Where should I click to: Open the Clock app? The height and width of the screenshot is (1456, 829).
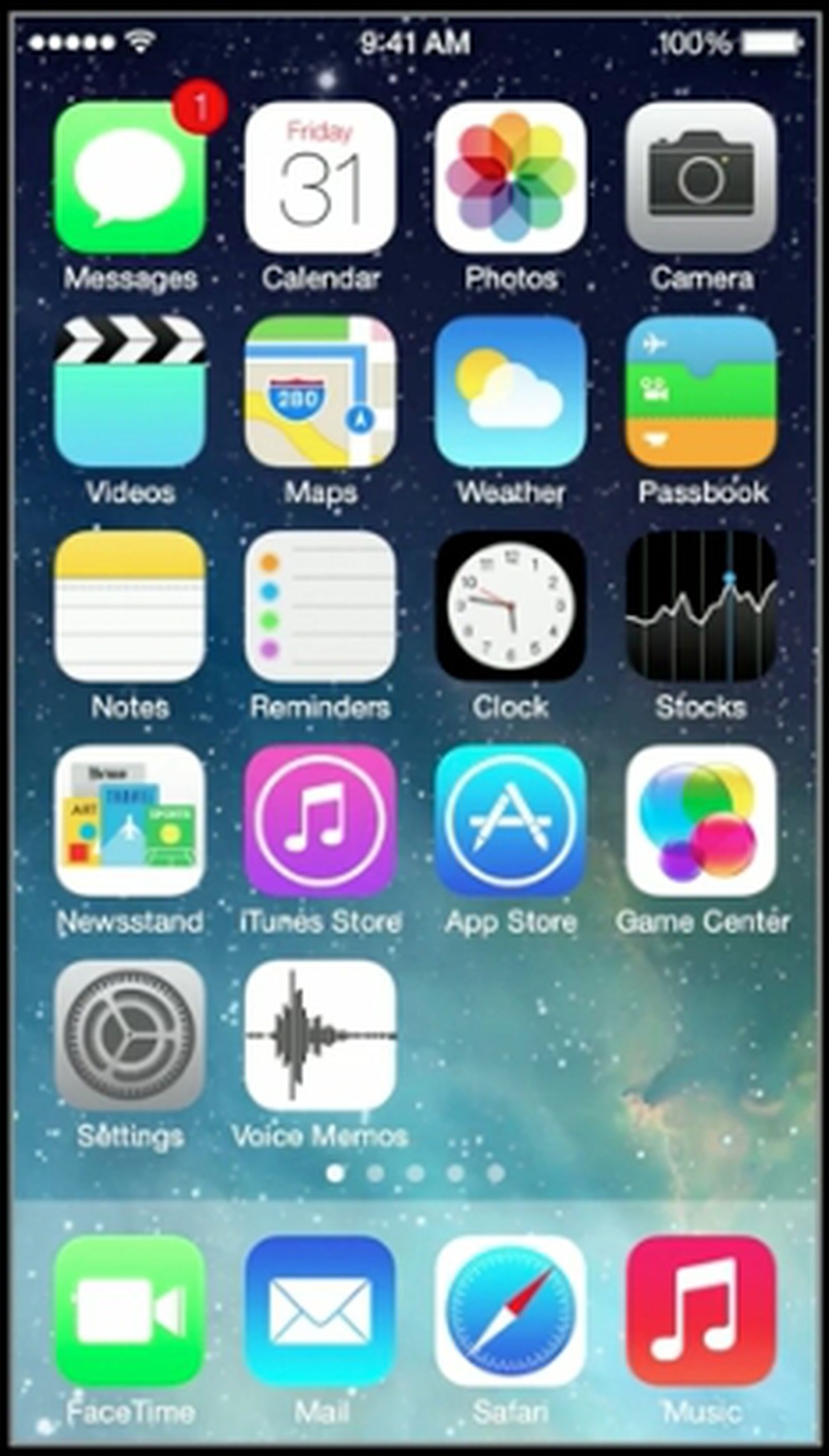pyautogui.click(x=510, y=606)
